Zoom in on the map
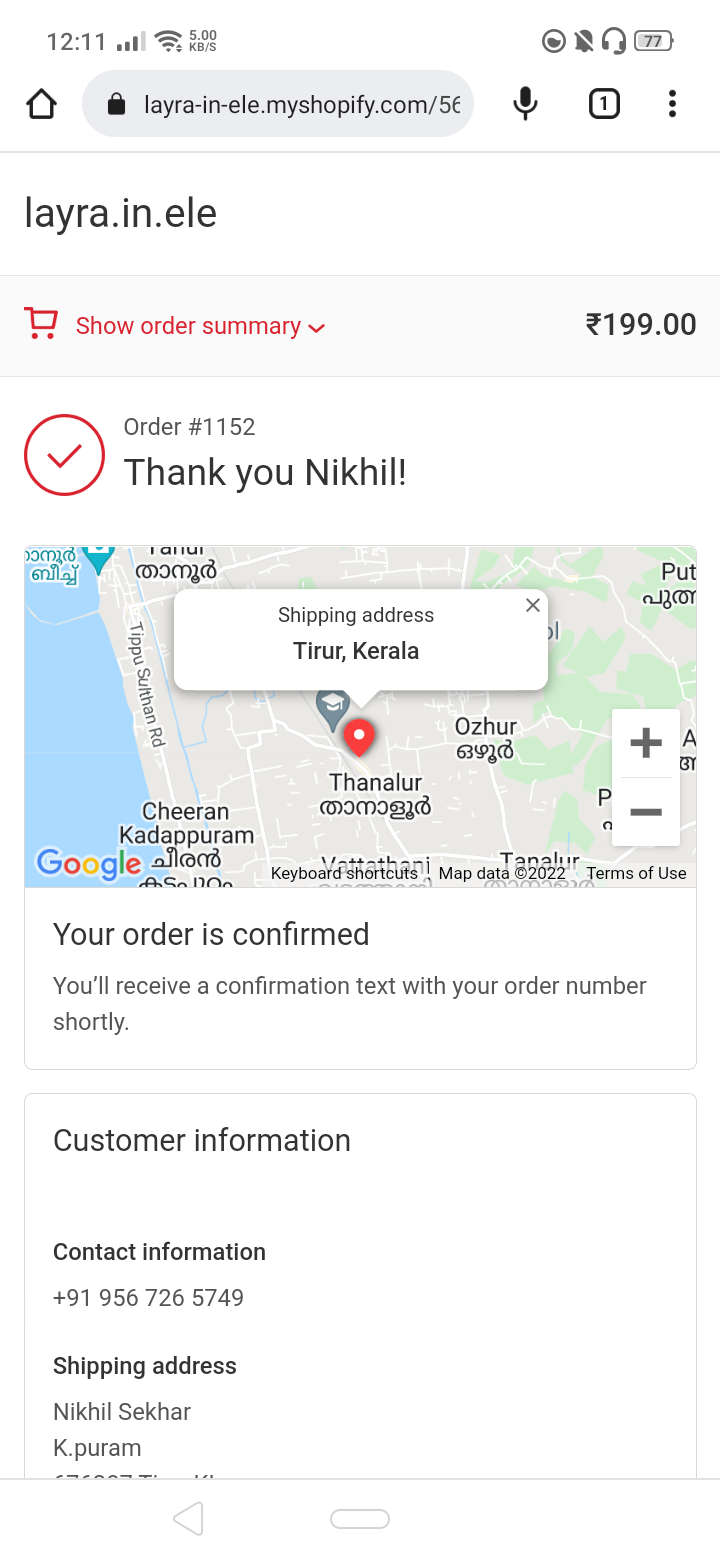This screenshot has height=1560, width=720. pos(646,743)
